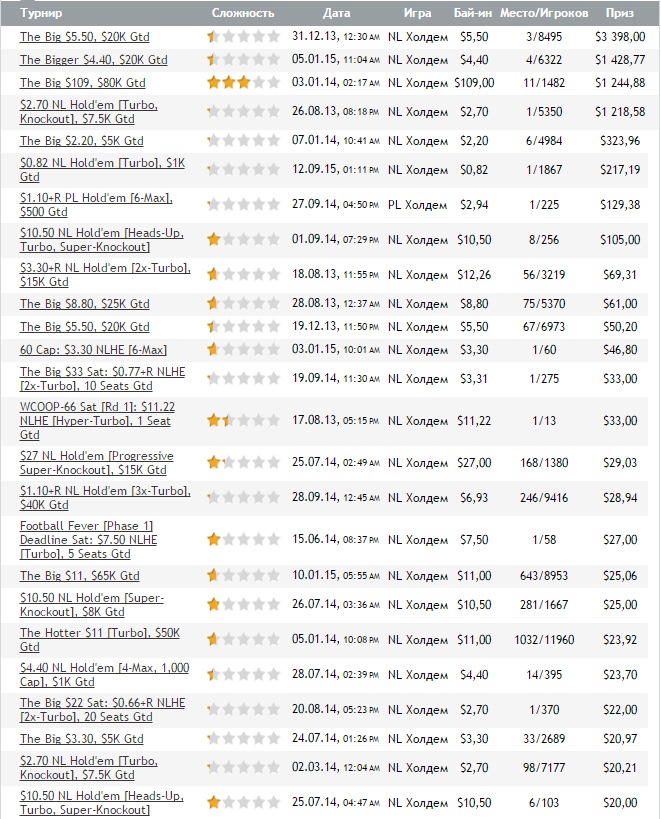
Task: Open The Big $8.80, $25K Gtd link
Action: click(x=84, y=304)
